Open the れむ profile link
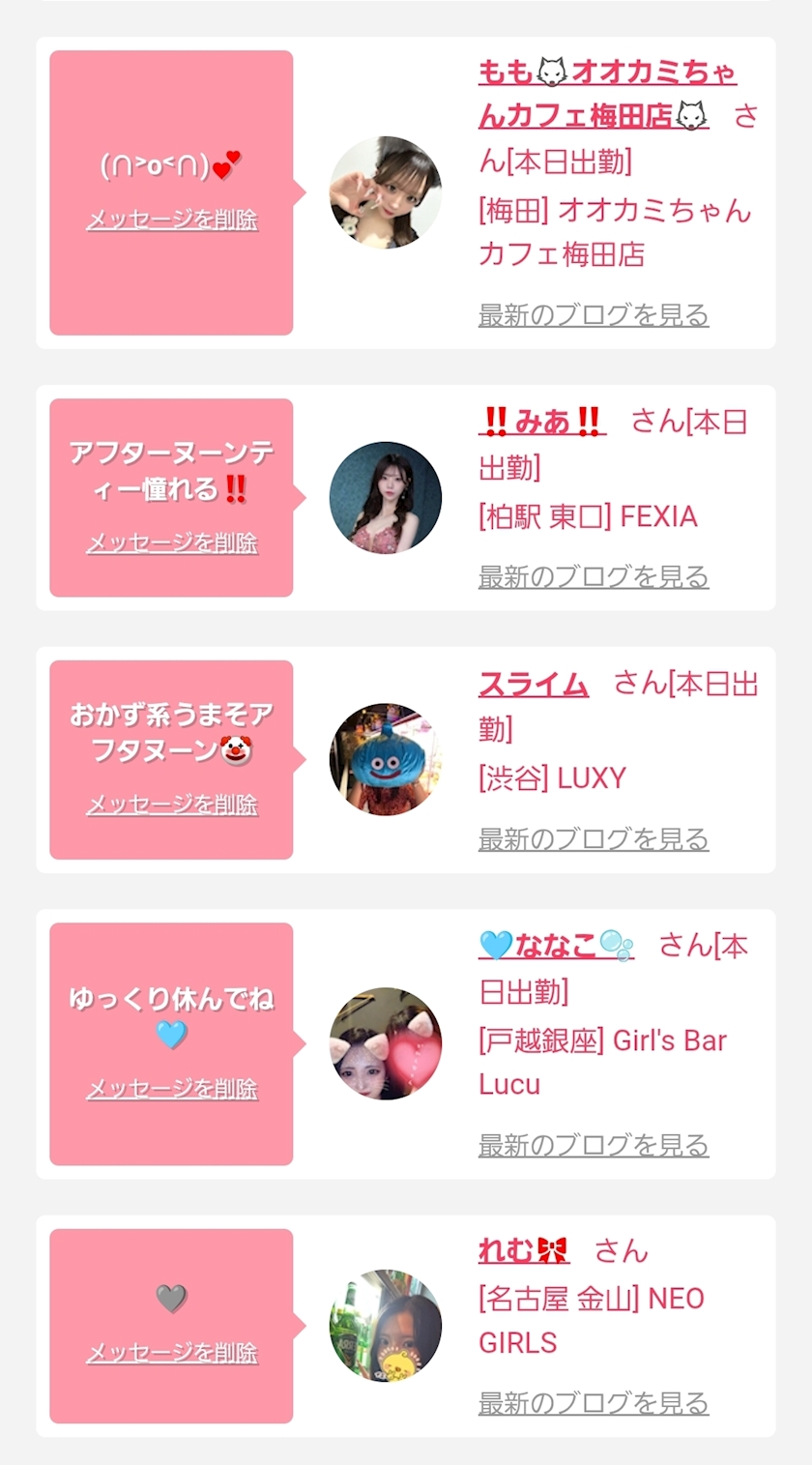This screenshot has width=812, height=1465. (x=524, y=1251)
